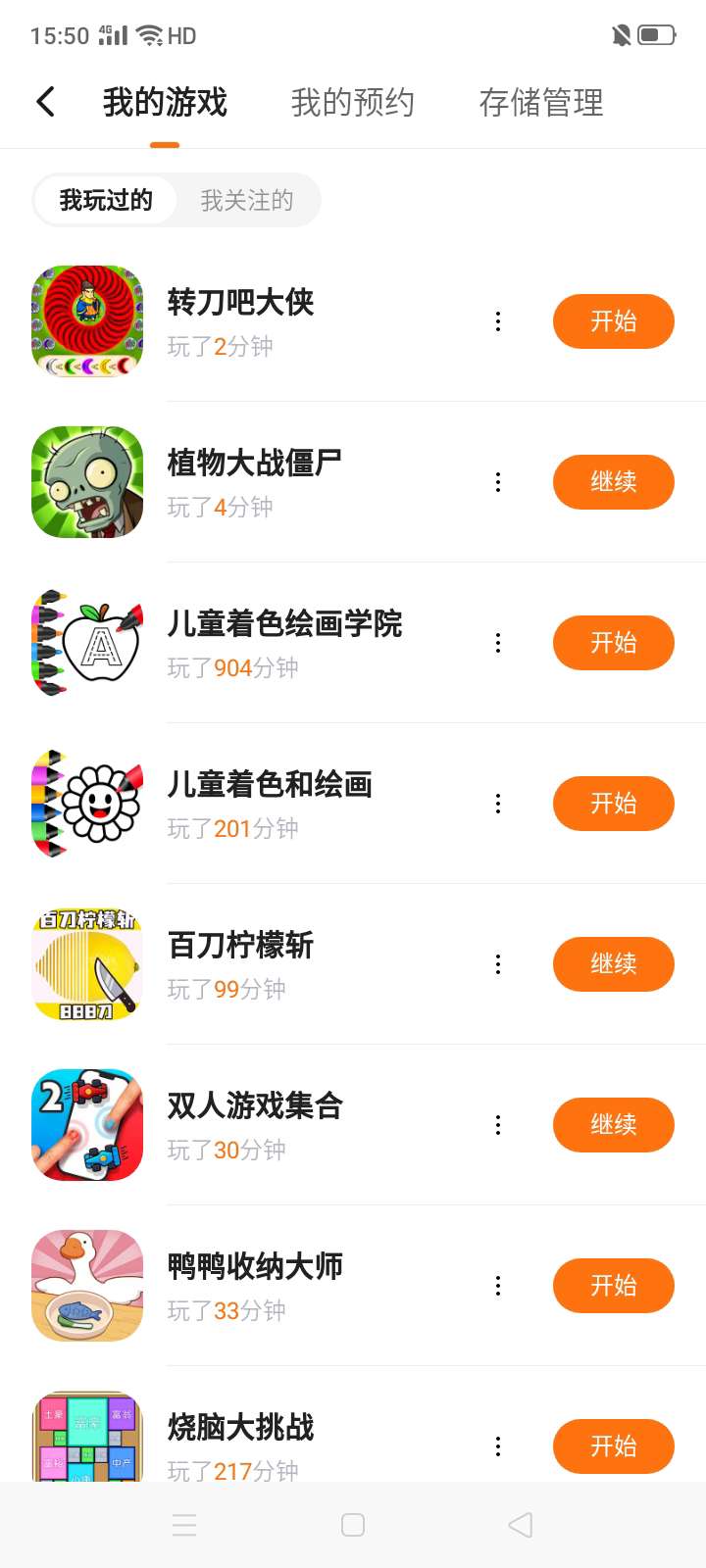Open more options for 儿童着色绘画学院
The height and width of the screenshot is (1568, 706).
click(498, 643)
